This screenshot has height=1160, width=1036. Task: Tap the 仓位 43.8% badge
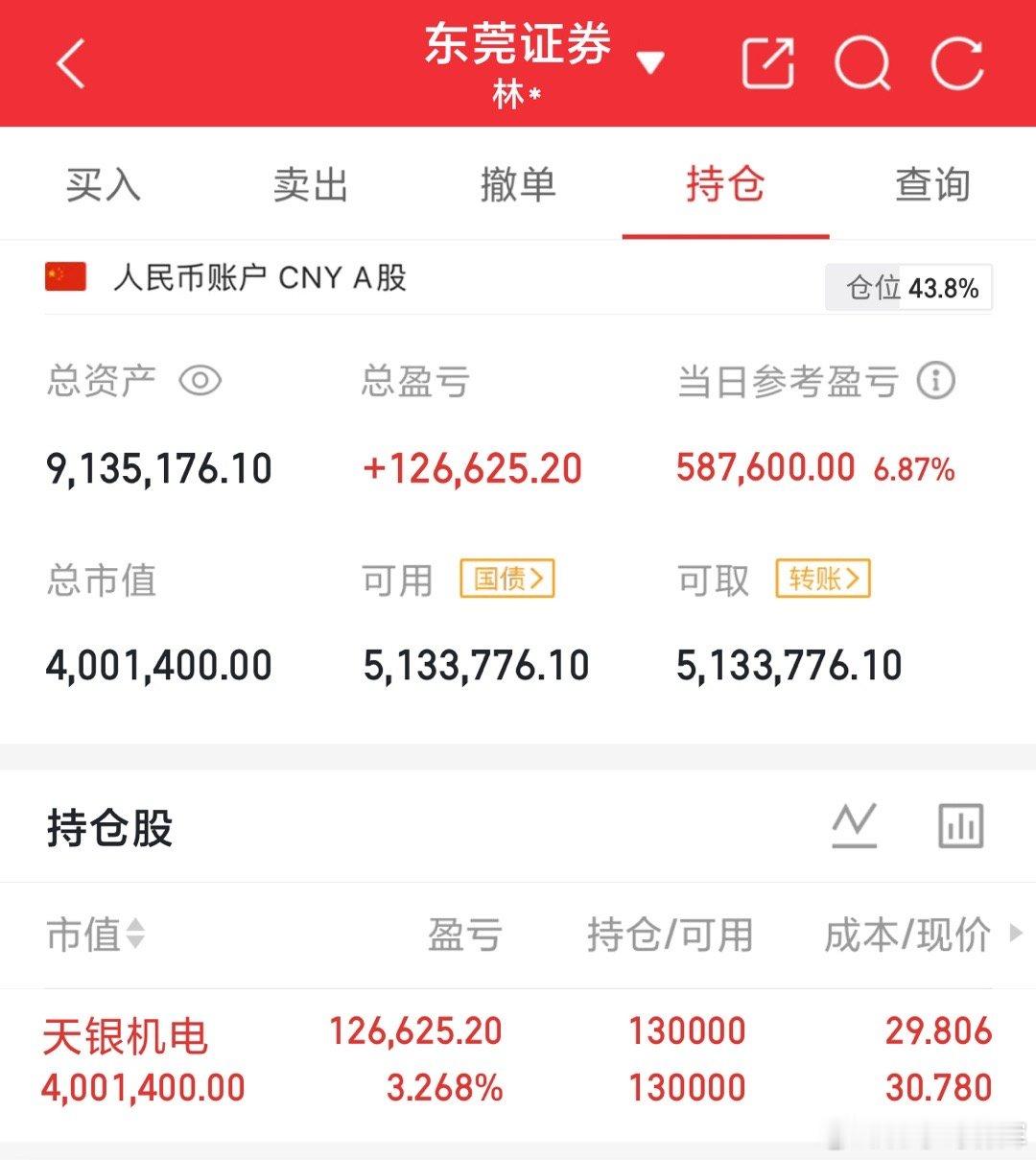(907, 286)
